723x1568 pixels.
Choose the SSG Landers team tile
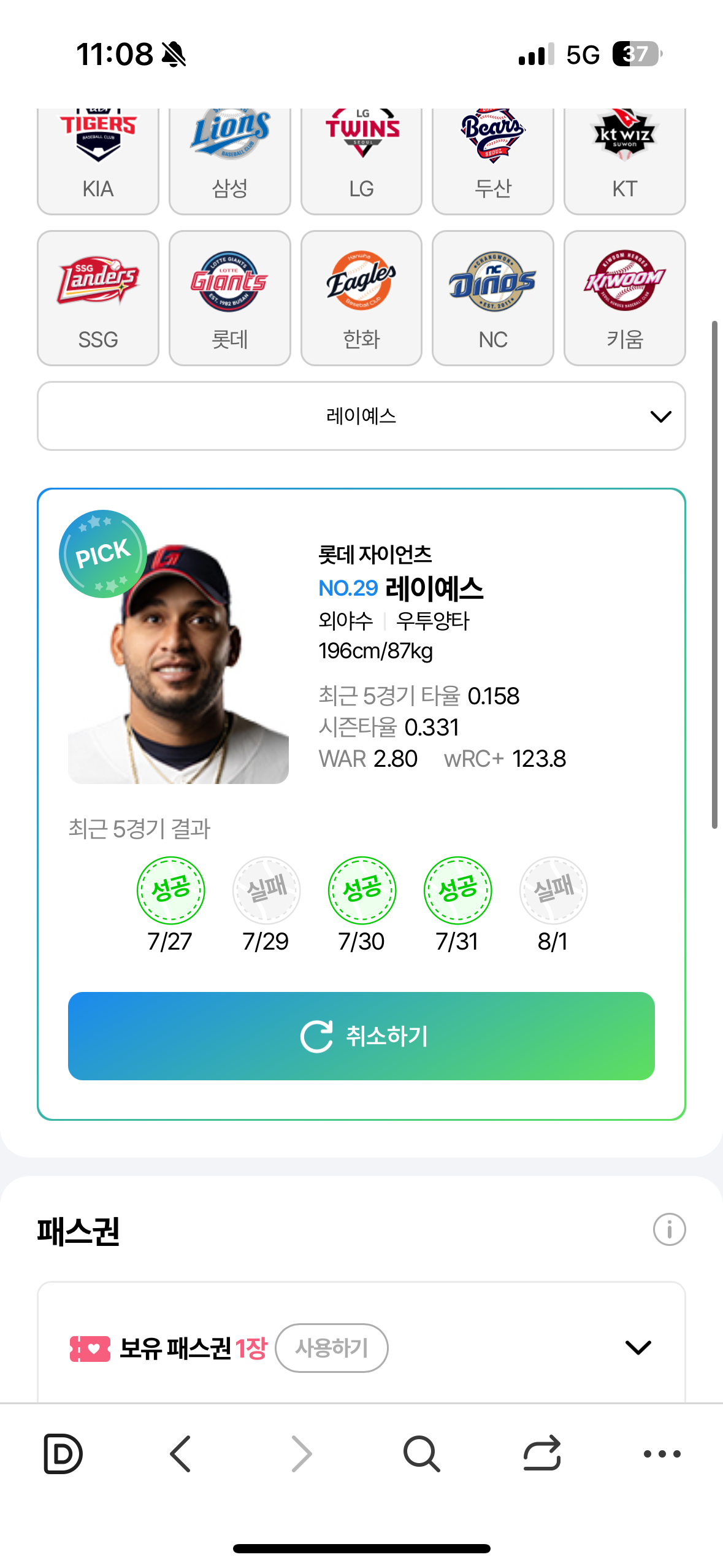(98, 298)
